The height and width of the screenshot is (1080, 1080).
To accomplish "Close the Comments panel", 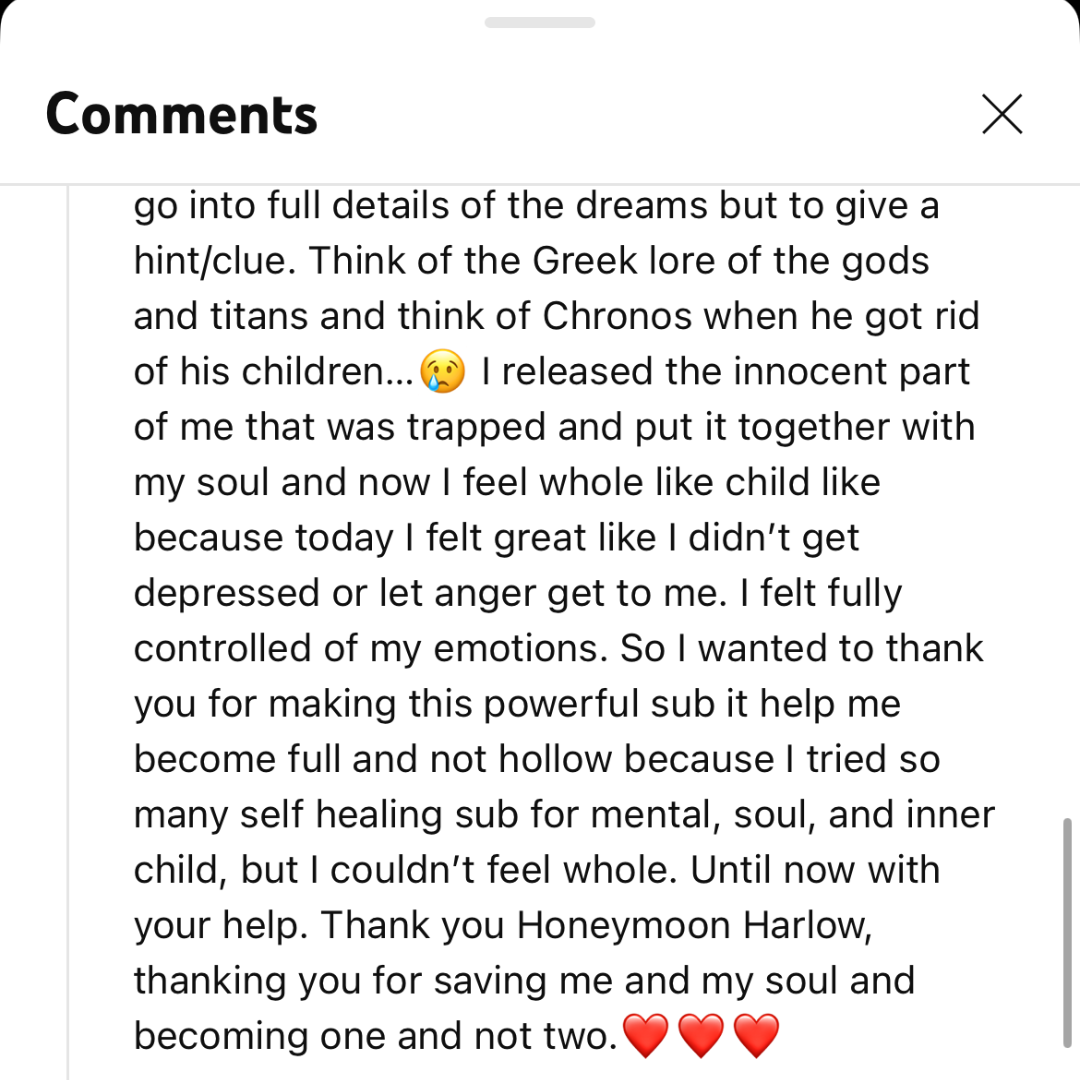I will click(1001, 114).
